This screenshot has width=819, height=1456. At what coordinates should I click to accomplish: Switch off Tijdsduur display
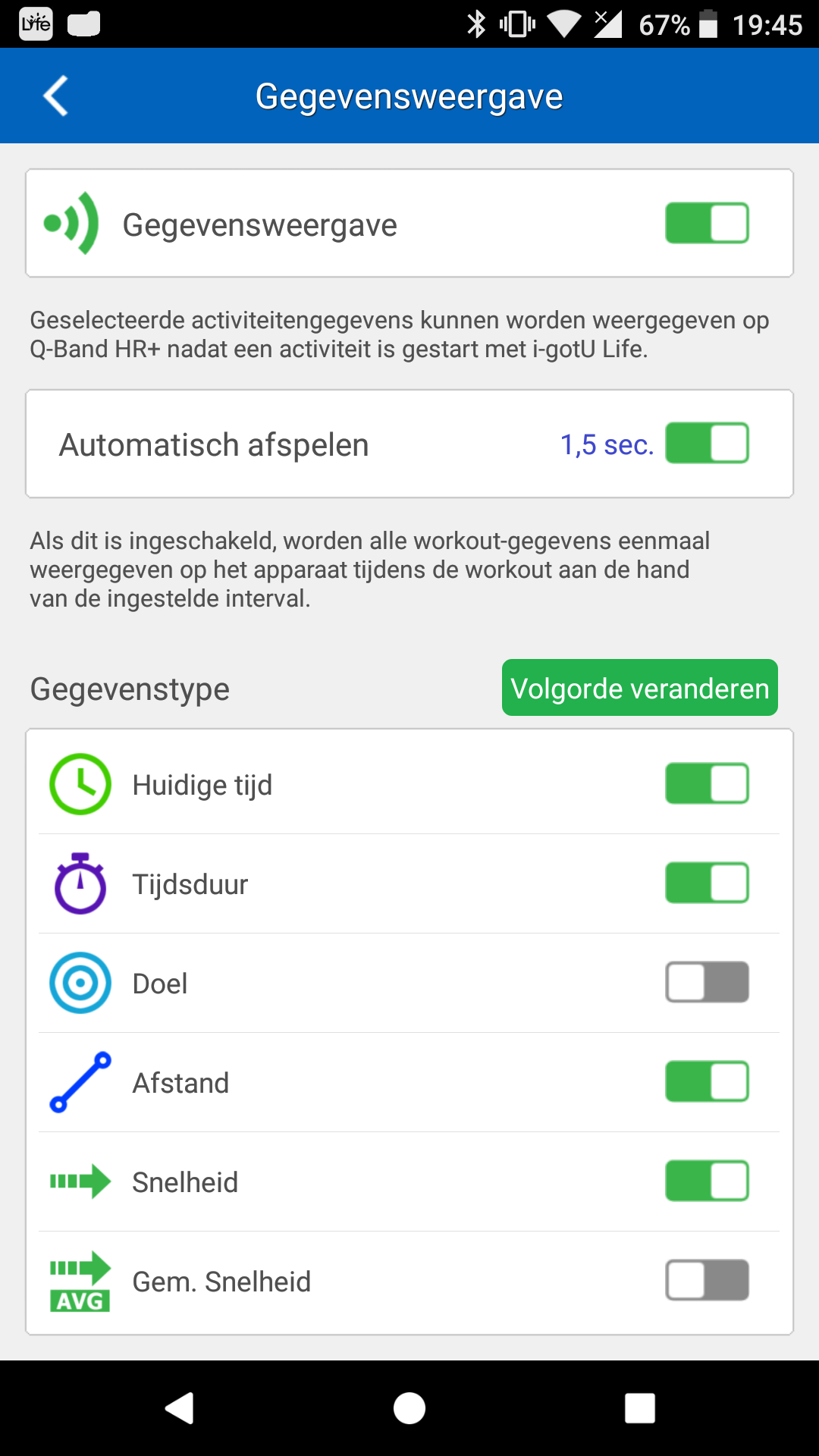tap(707, 883)
